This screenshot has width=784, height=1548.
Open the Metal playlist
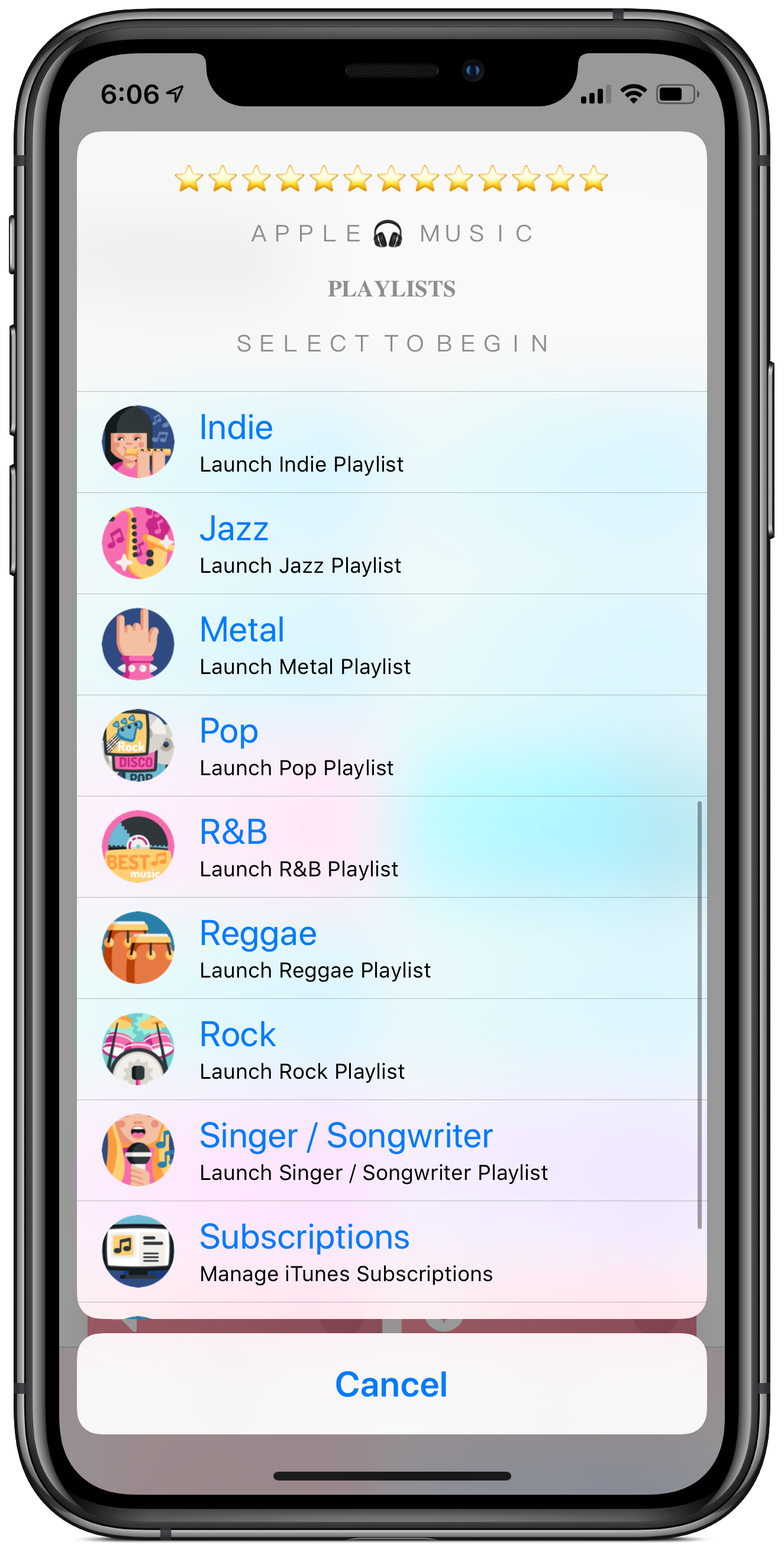391,644
